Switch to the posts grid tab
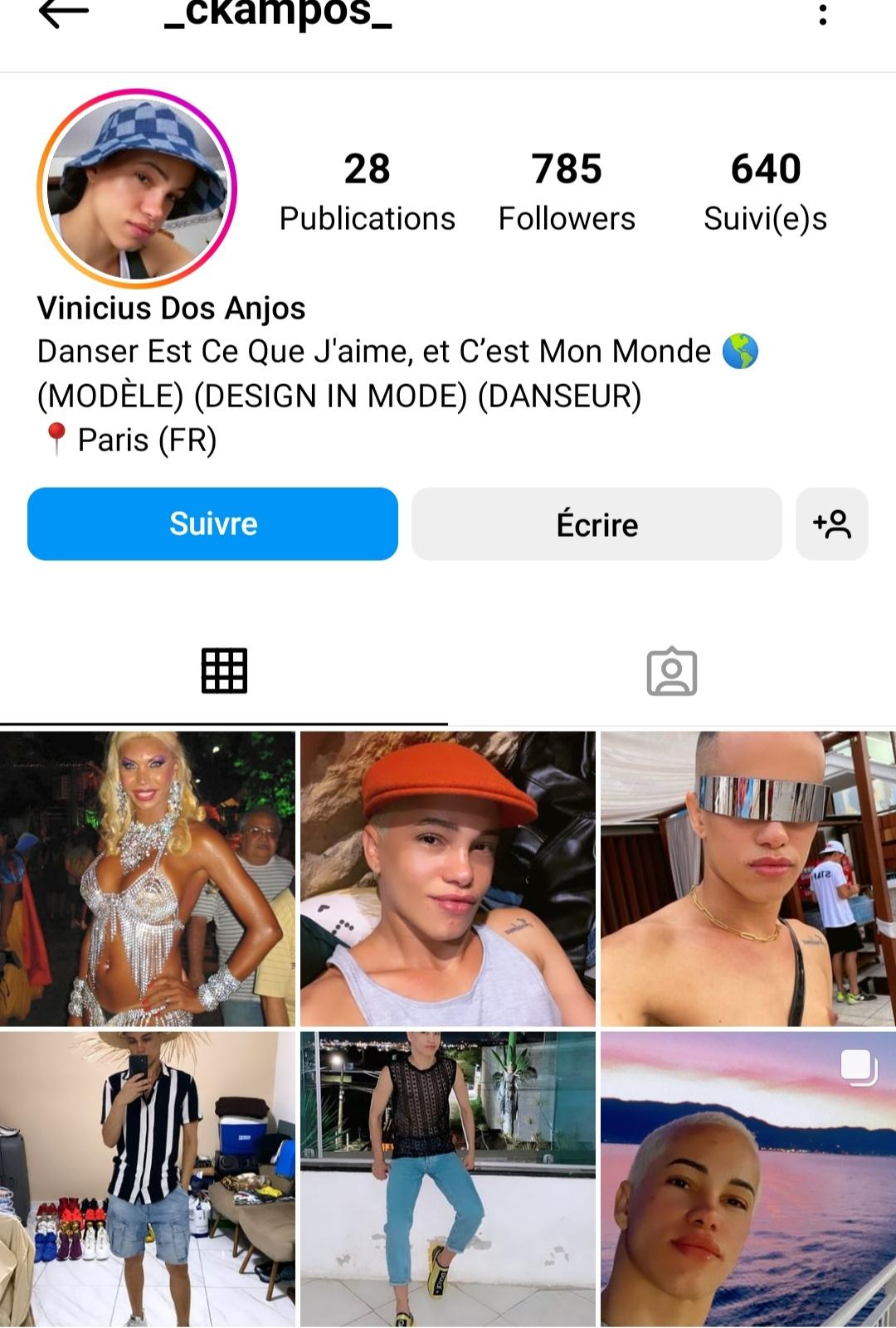This screenshot has width=896, height=1328. pos(224,670)
